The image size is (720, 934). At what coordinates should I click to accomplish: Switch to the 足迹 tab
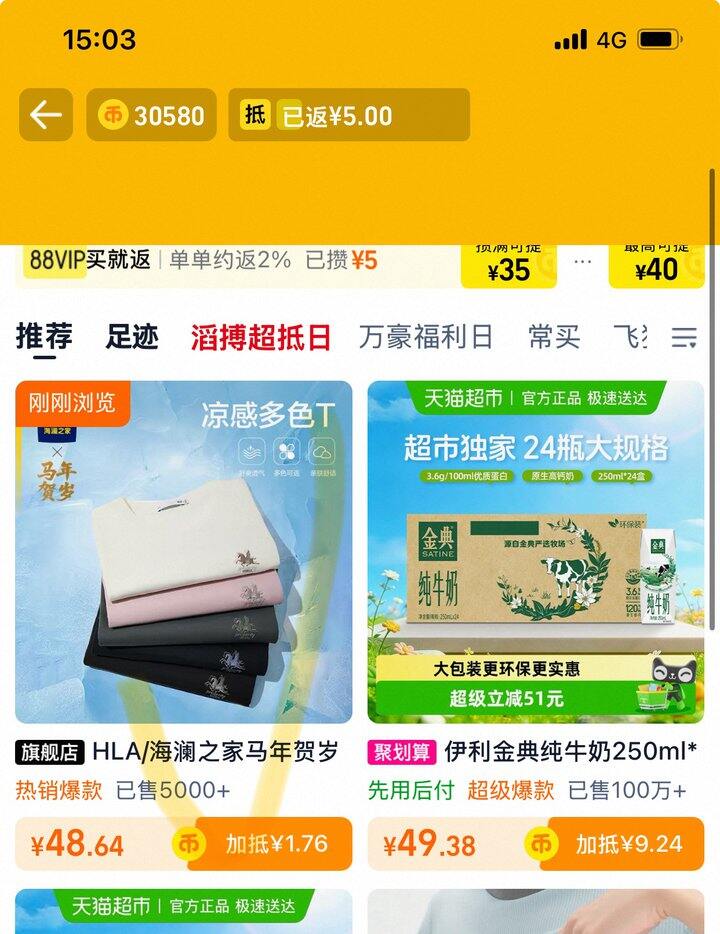click(132, 337)
